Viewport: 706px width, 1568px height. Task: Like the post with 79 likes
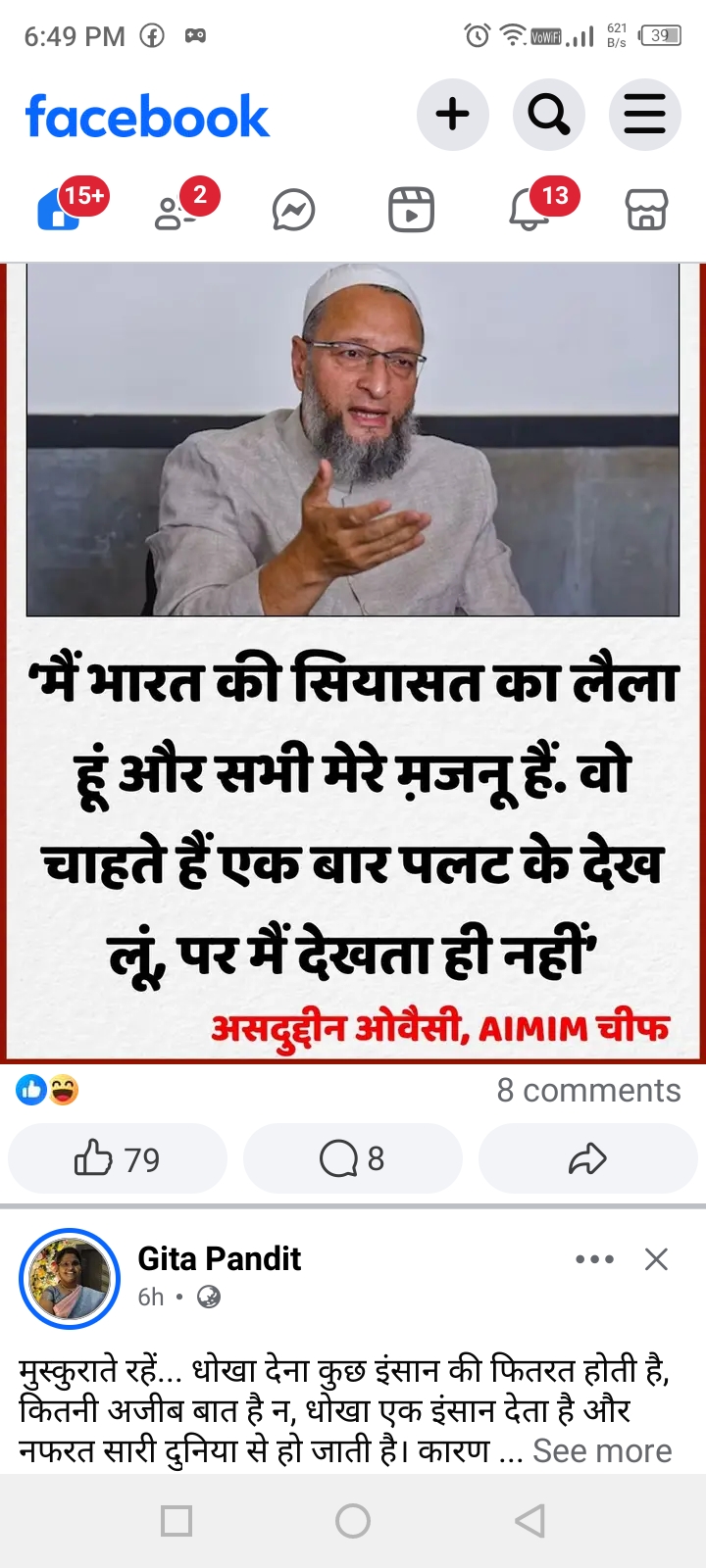[118, 1158]
